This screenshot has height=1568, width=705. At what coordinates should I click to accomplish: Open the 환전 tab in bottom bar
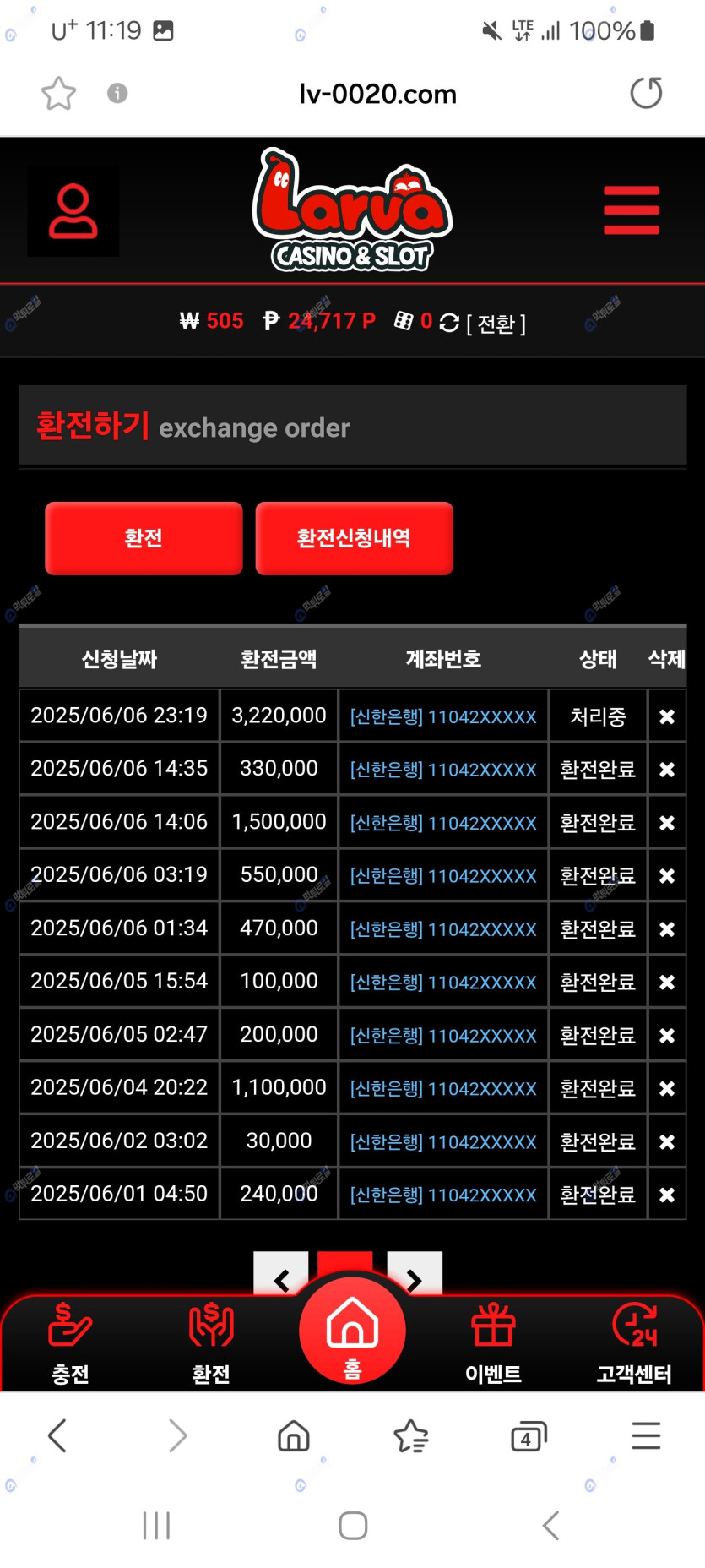[211, 1343]
